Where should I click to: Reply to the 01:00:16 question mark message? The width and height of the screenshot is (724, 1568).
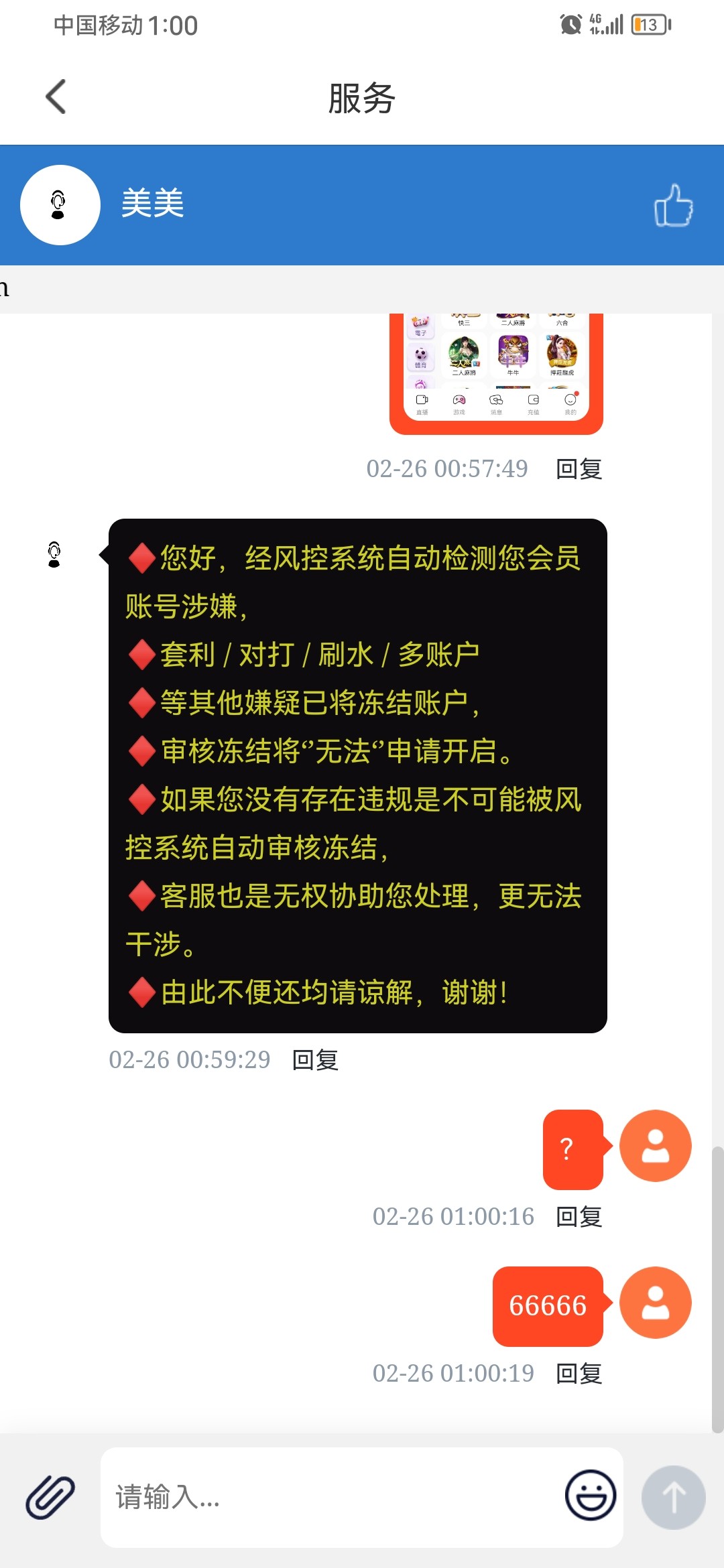(x=579, y=1217)
